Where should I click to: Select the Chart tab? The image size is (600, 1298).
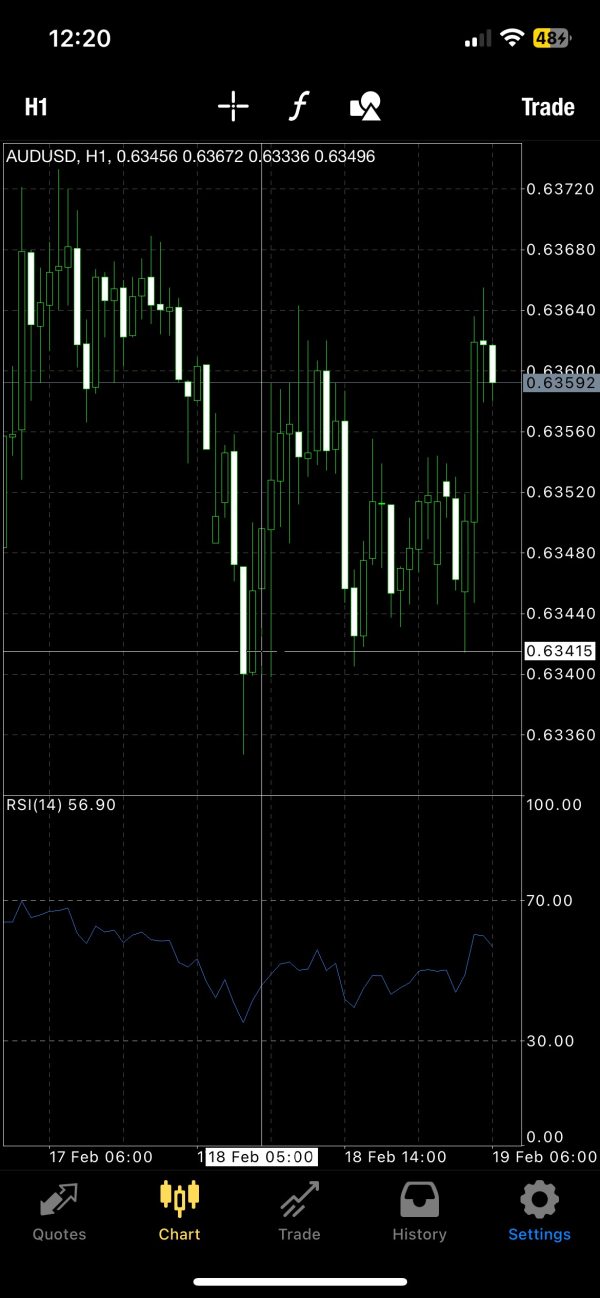(x=180, y=1211)
